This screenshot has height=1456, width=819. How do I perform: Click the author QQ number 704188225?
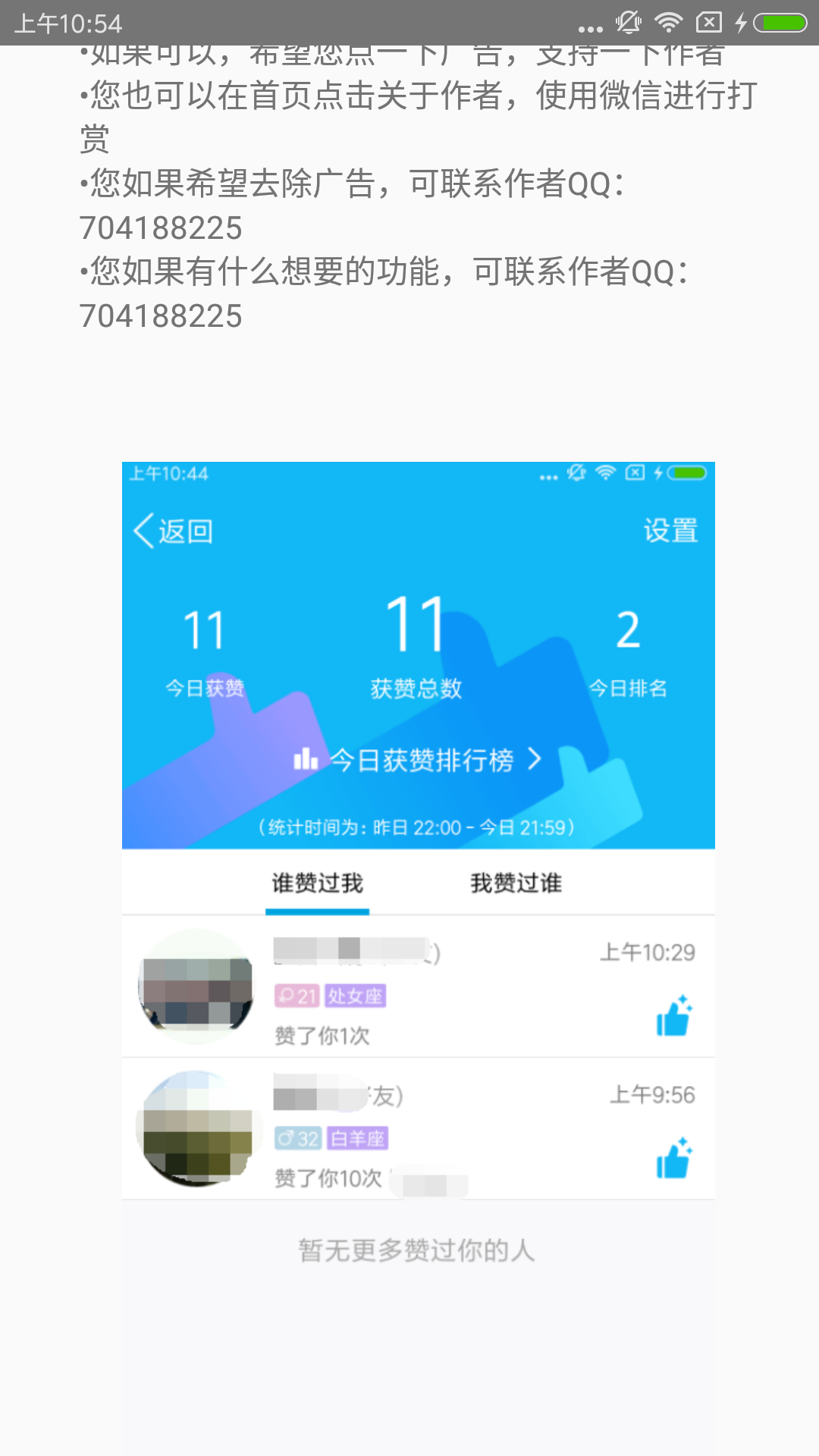[162, 227]
